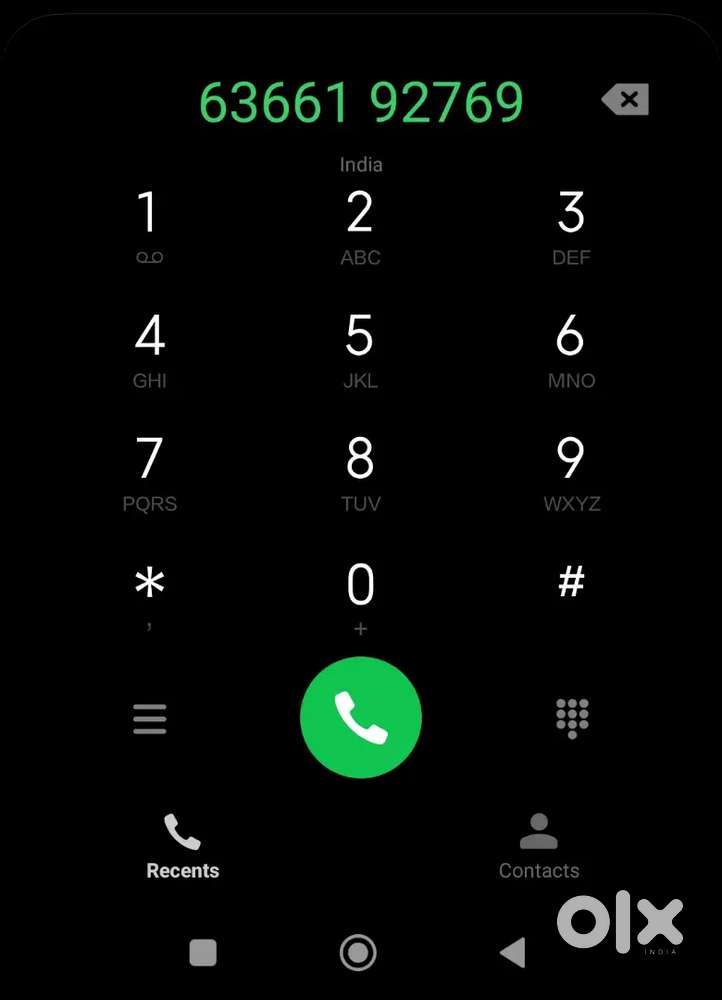
Task: Tap the 4 GHI key
Action: click(149, 349)
